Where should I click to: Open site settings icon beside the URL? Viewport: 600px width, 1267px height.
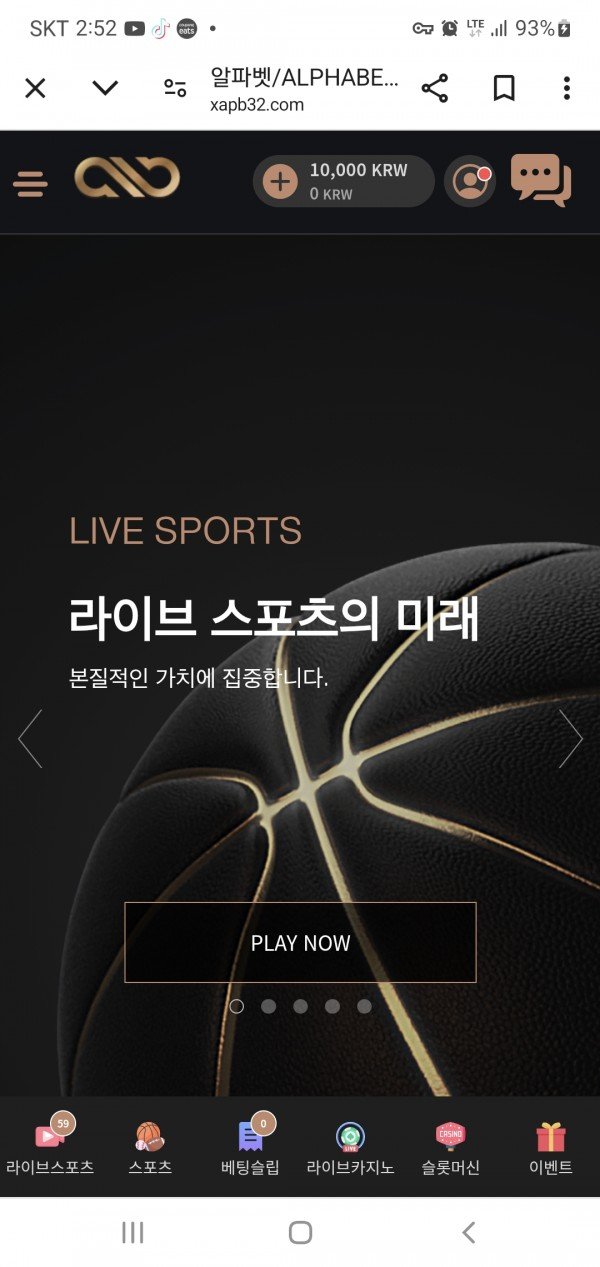click(x=175, y=88)
